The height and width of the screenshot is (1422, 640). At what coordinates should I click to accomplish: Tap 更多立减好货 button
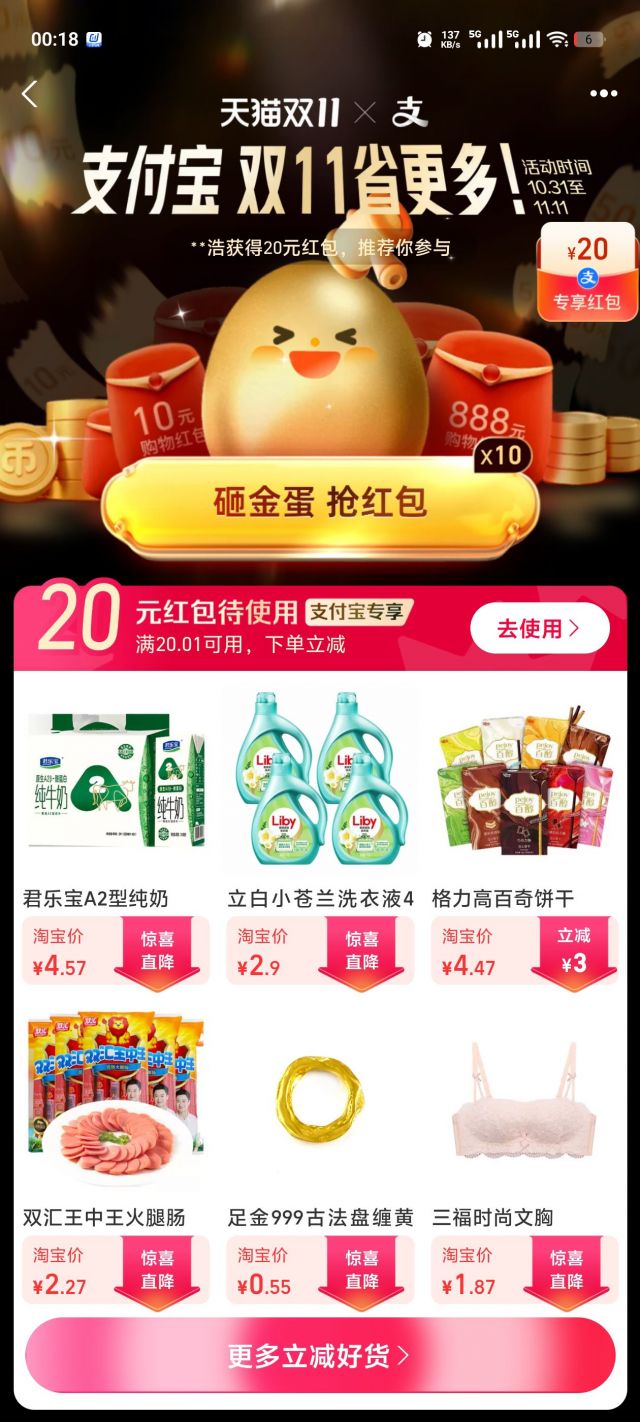pyautogui.click(x=320, y=1355)
